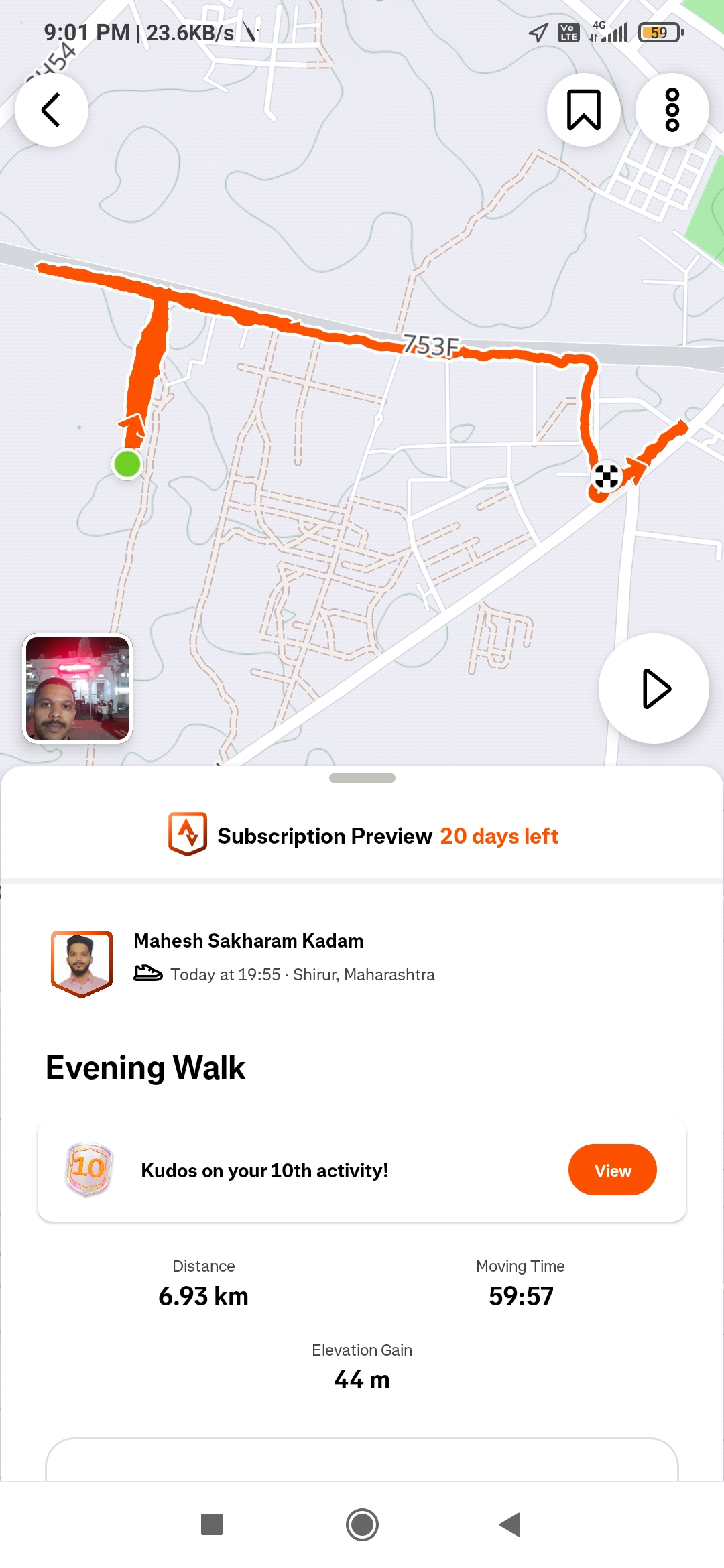Open Mahesh Sakharam Kadam's profile picture
Screen dimensions: 724x1568
(x=82, y=964)
